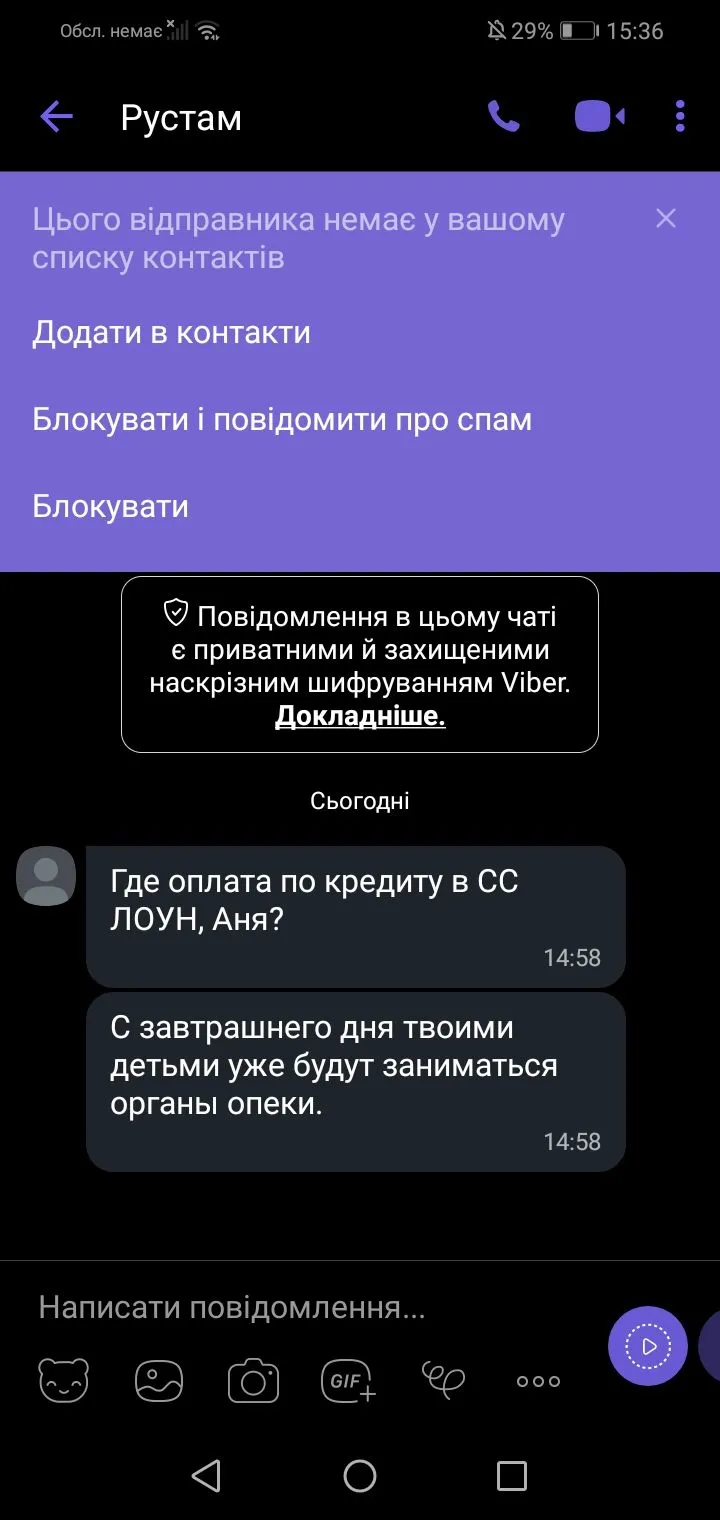Open the camera to take photo
The width and height of the screenshot is (720, 1520).
click(x=253, y=1381)
